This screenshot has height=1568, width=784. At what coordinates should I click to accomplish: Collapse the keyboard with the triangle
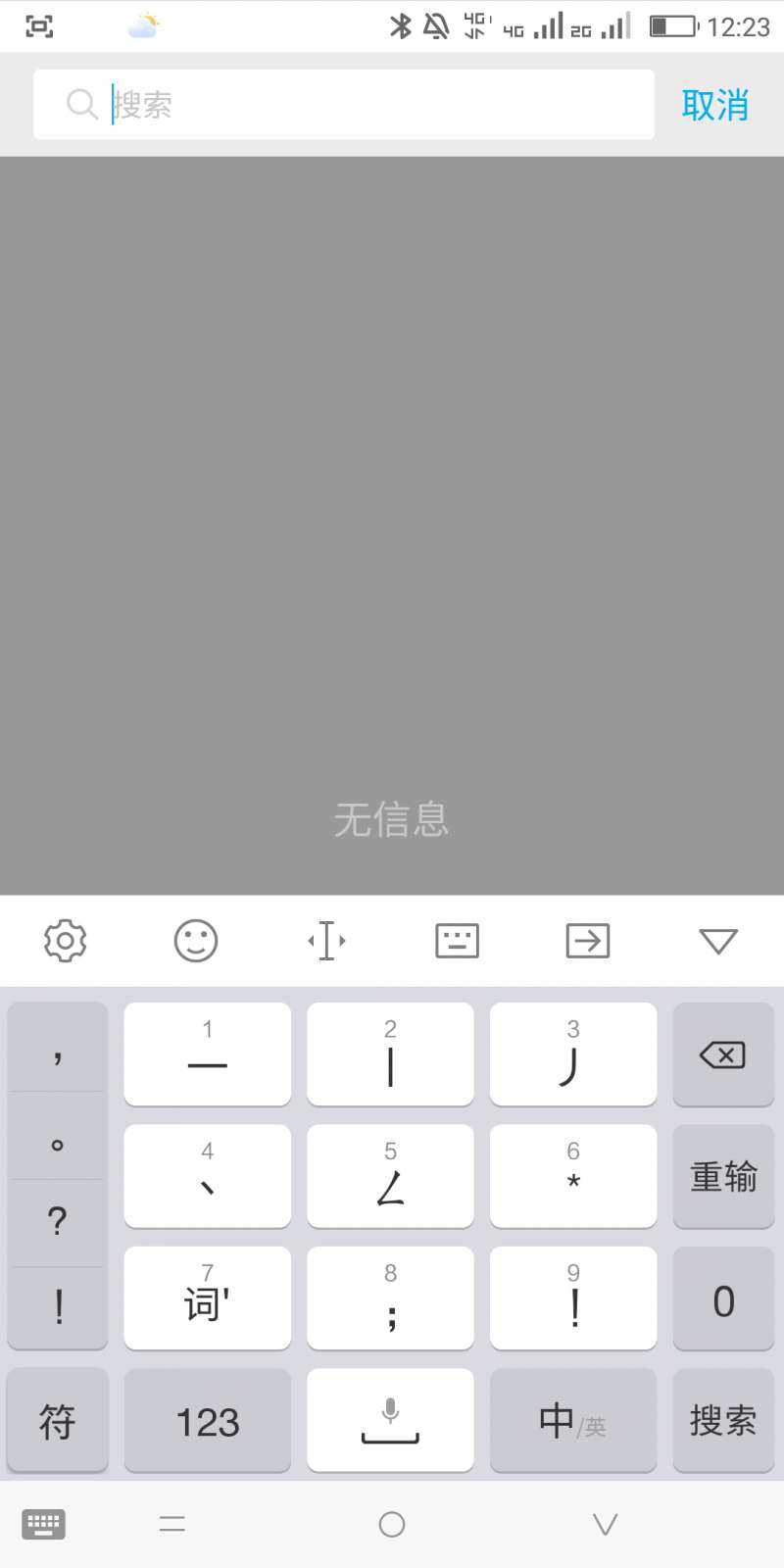tap(718, 941)
